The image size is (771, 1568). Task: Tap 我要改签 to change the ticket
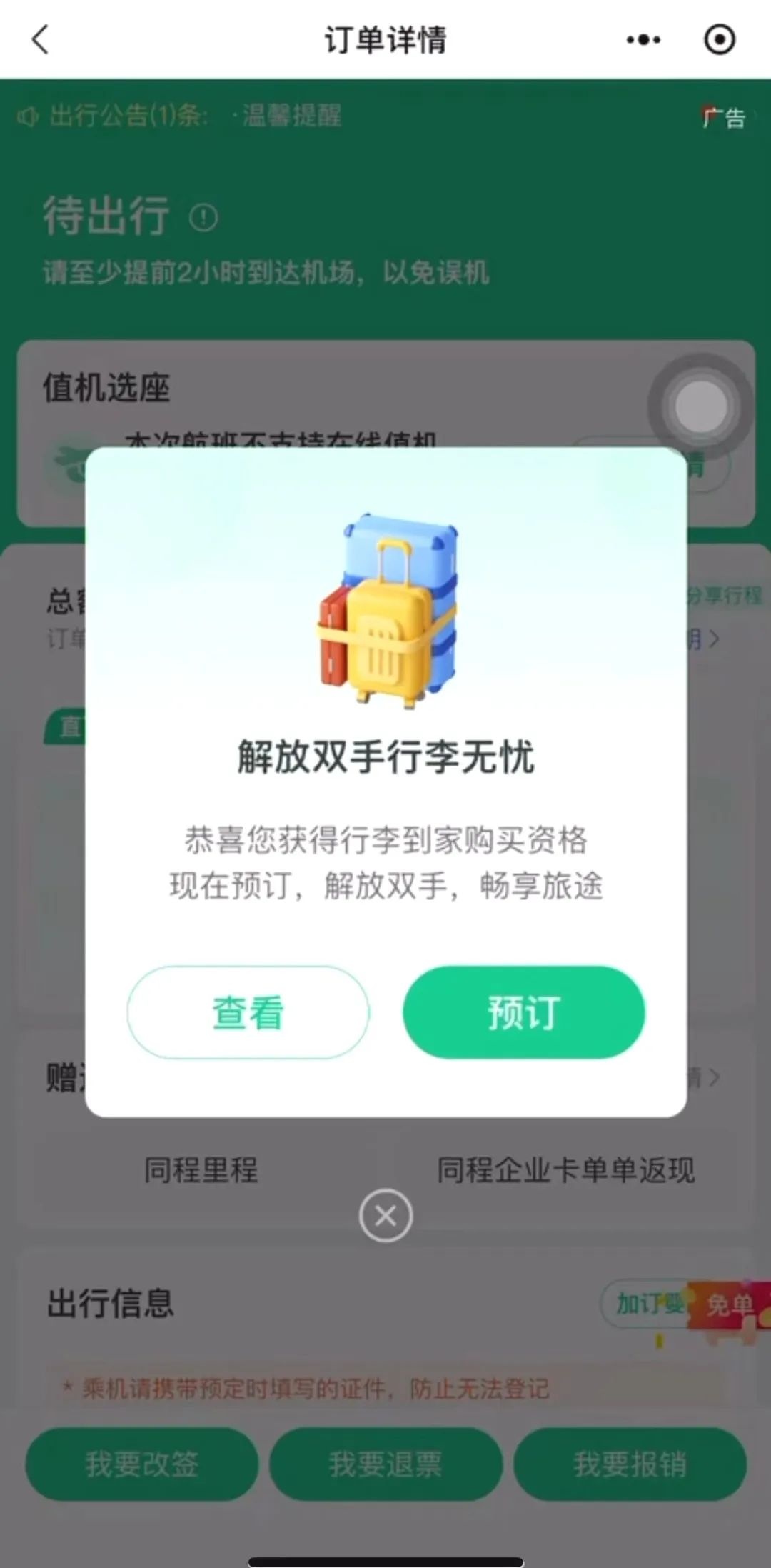[141, 1464]
